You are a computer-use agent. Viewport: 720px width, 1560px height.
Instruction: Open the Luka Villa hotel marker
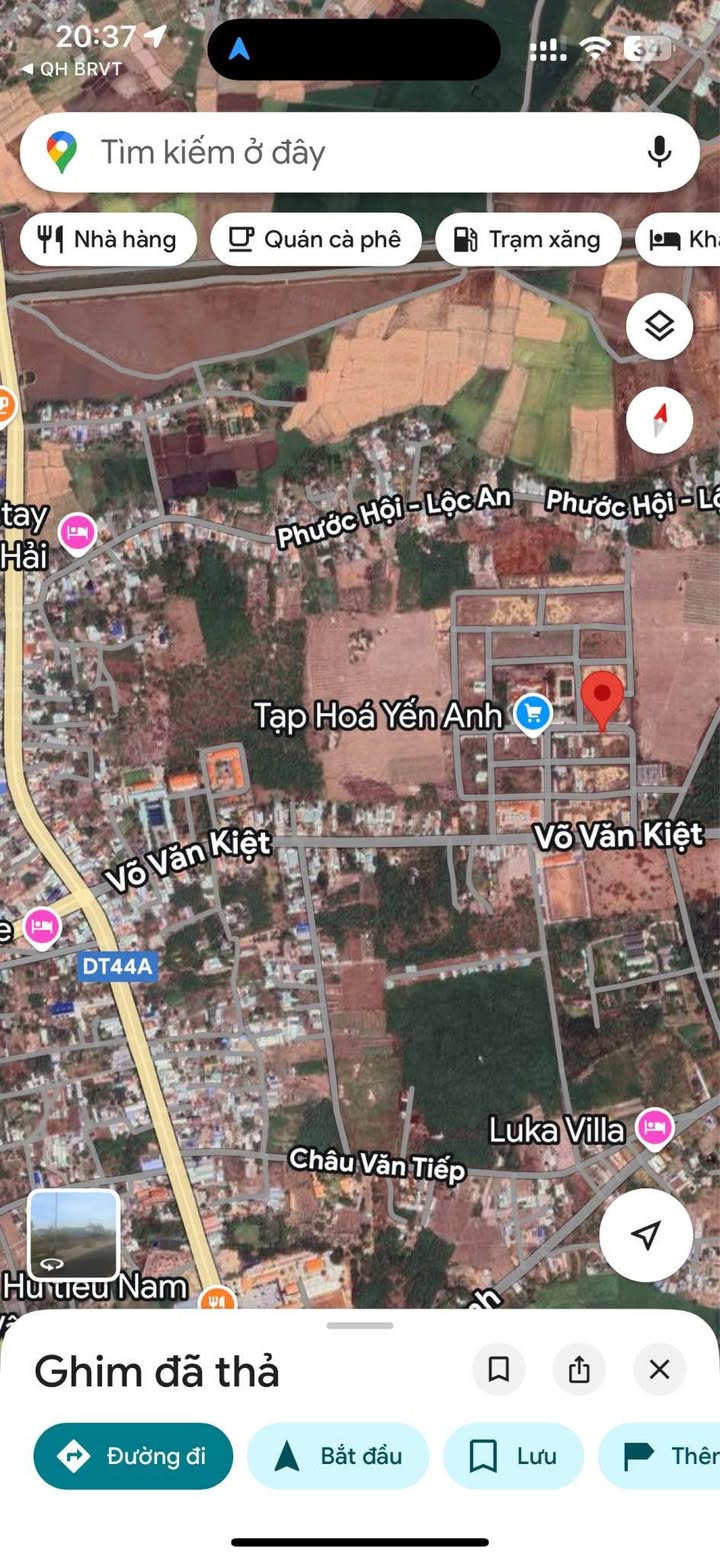655,1128
